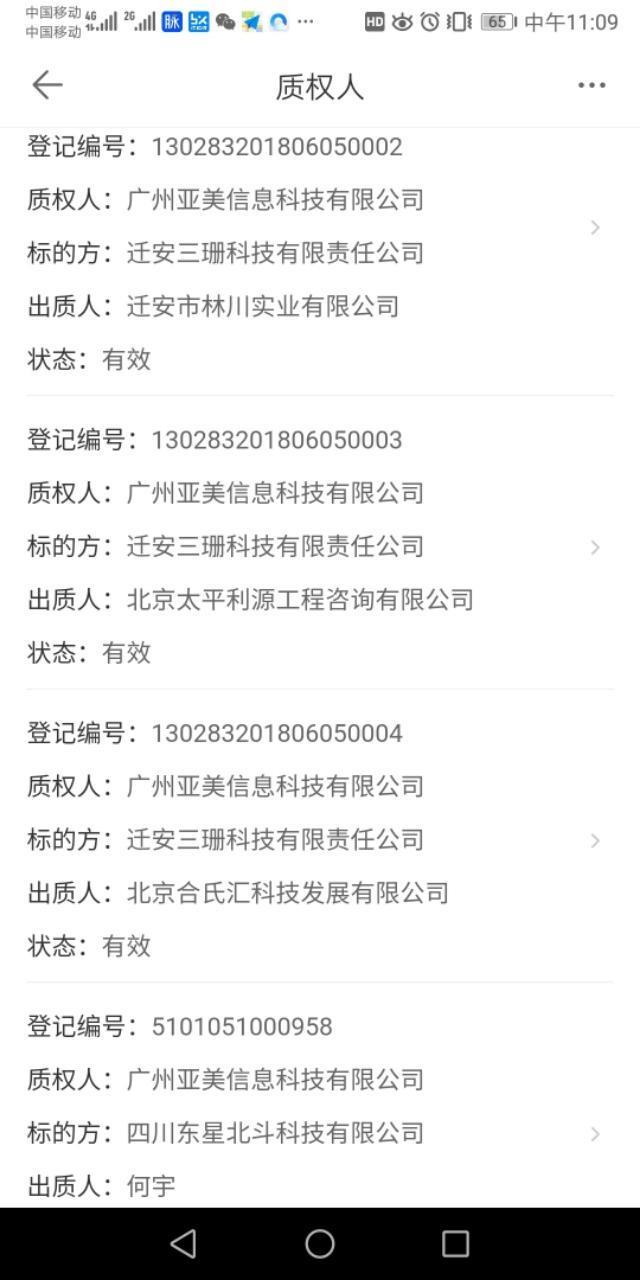Open the three-dot overflow menu
The width and height of the screenshot is (640, 1280).
coord(591,86)
